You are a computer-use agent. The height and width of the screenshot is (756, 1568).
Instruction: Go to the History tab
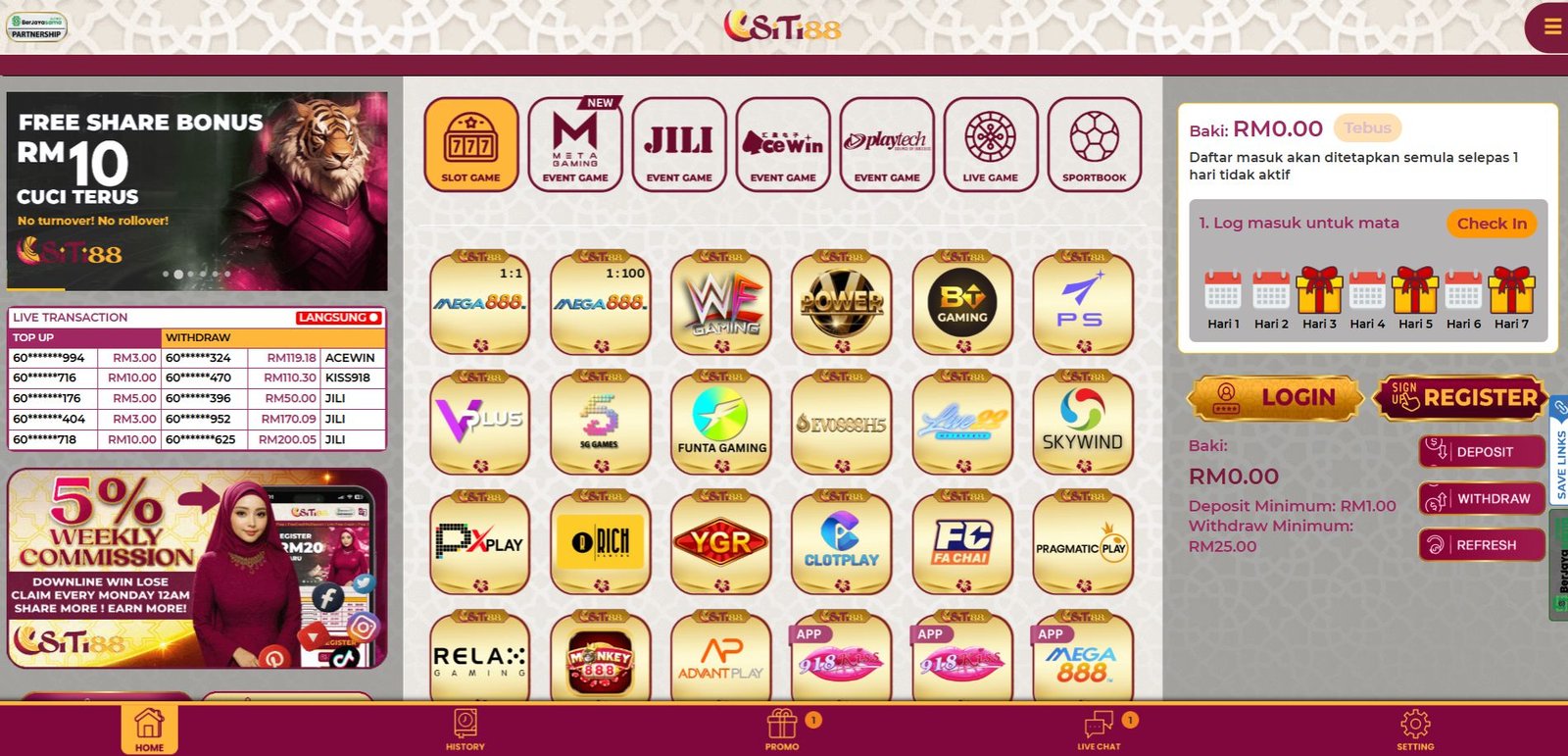point(465,730)
